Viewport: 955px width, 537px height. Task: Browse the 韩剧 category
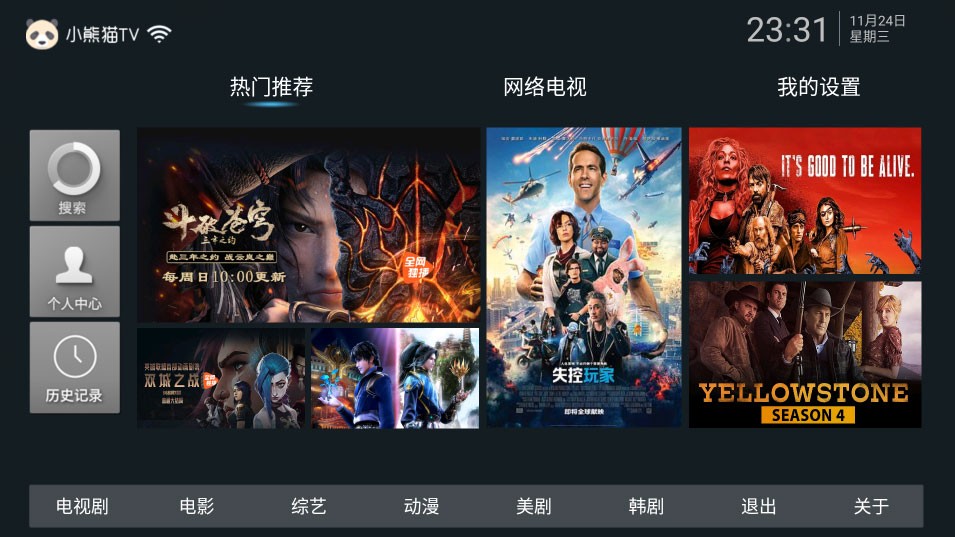tap(646, 506)
